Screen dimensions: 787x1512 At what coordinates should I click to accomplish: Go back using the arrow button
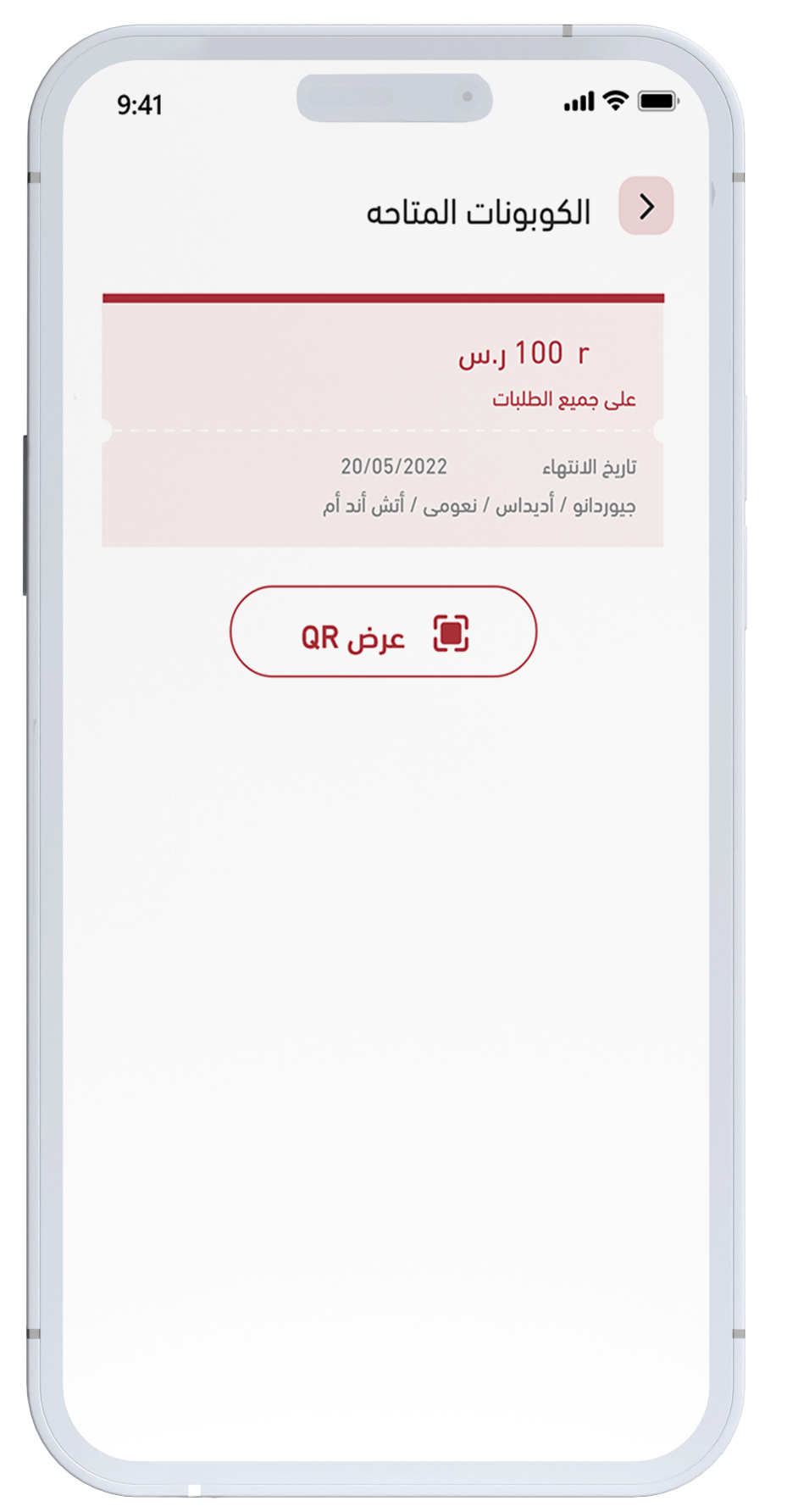(646, 206)
